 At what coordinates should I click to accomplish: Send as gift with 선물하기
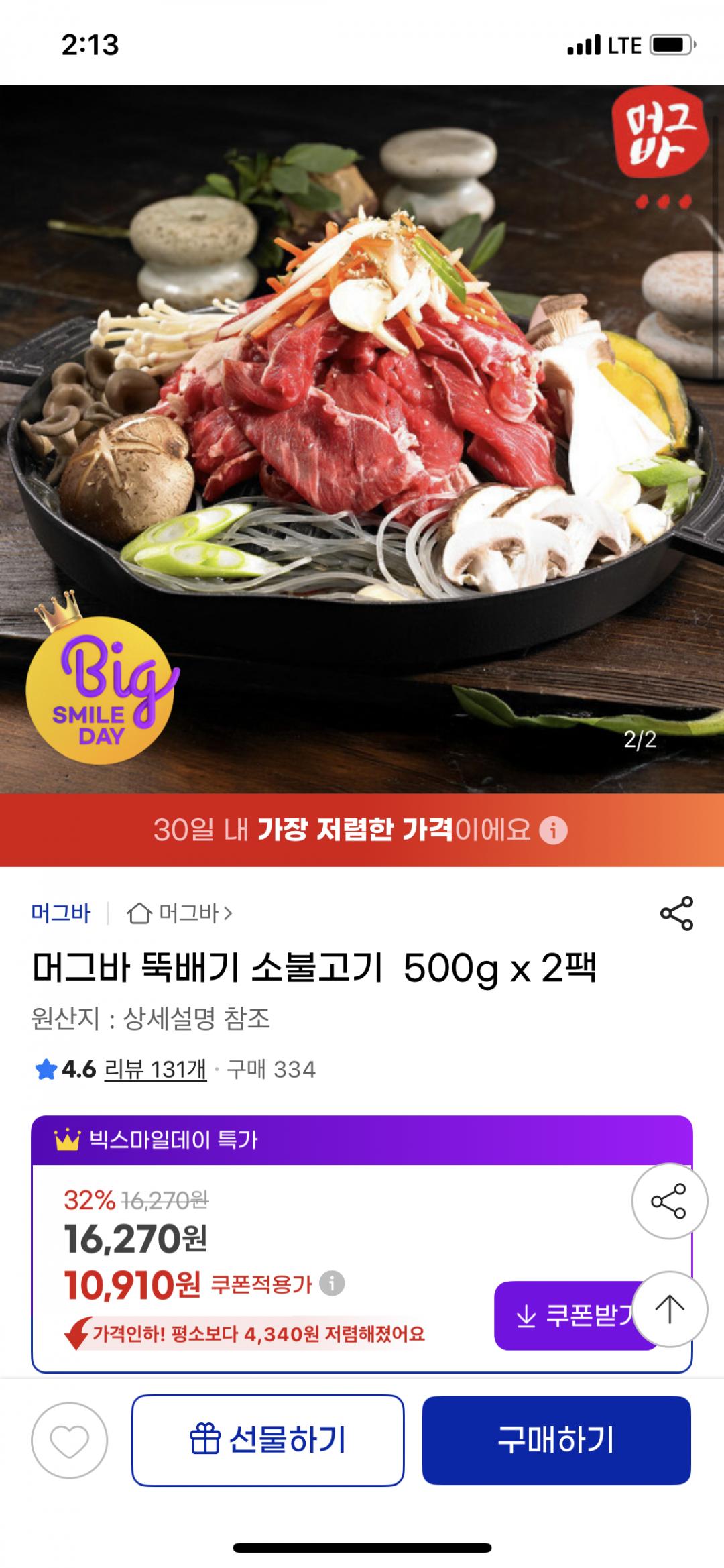(268, 1440)
